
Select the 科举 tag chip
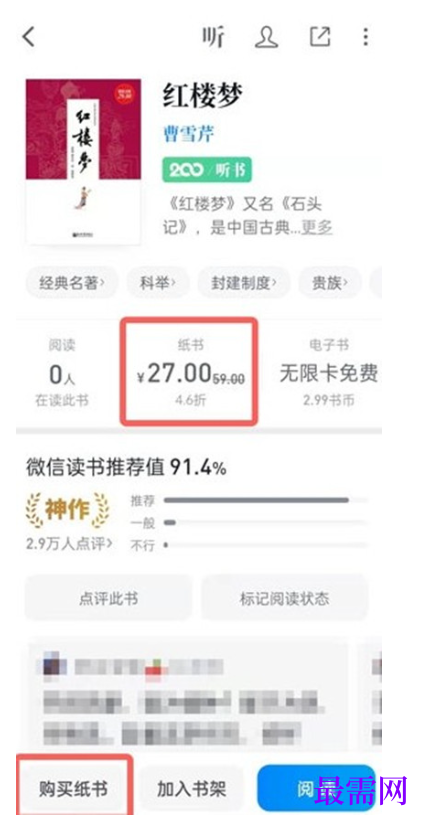pyautogui.click(x=157, y=283)
